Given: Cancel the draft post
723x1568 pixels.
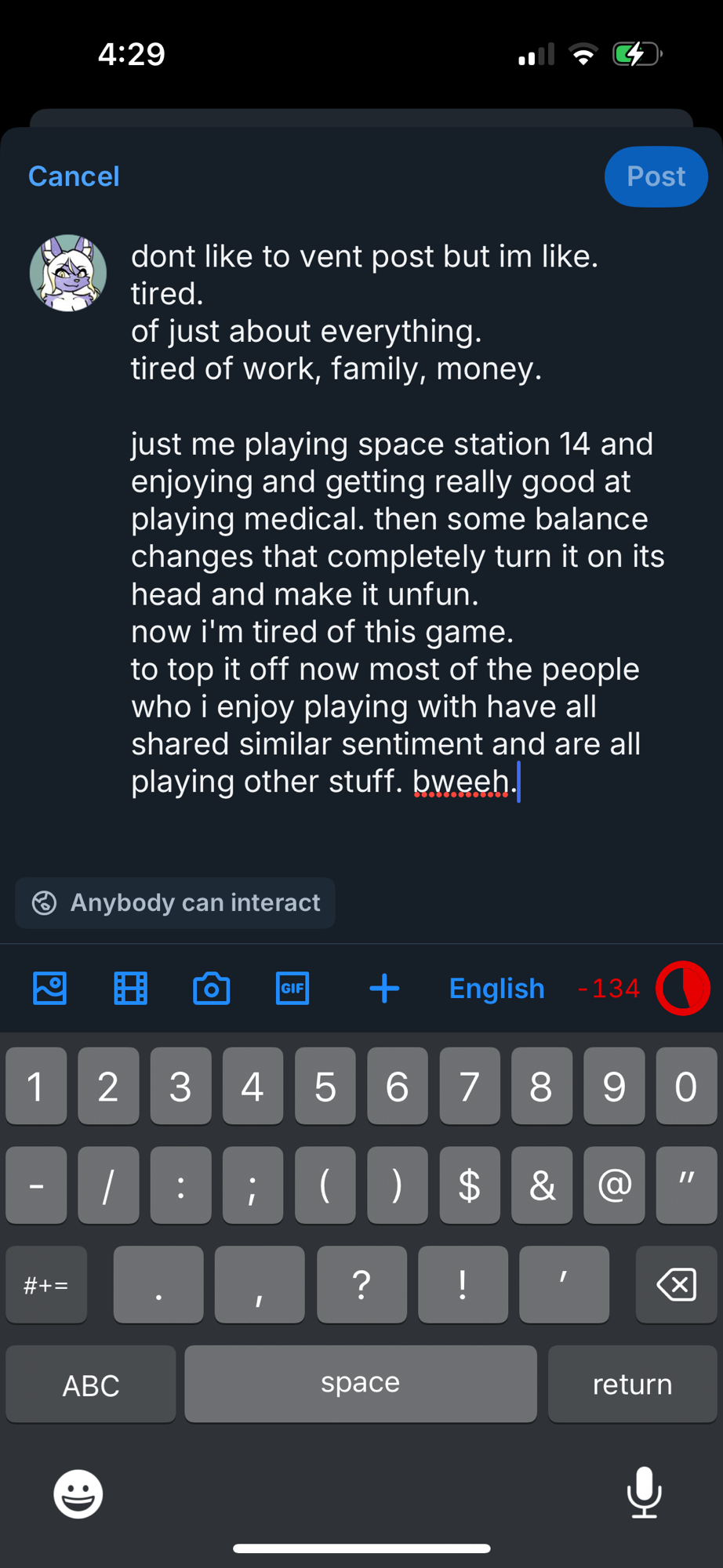Looking at the screenshot, I should [74, 176].
